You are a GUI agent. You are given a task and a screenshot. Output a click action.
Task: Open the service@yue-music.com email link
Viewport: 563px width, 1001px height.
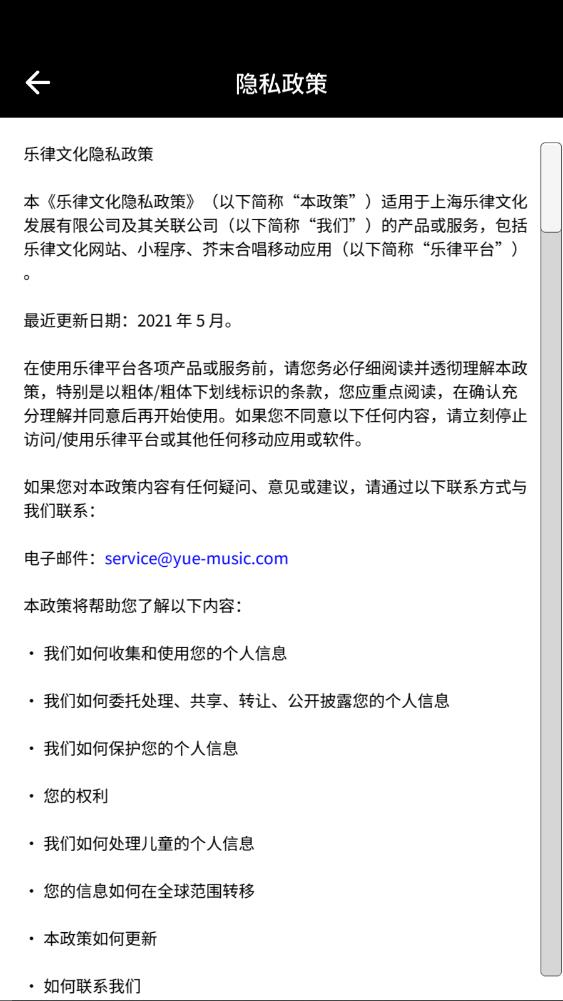click(197, 559)
